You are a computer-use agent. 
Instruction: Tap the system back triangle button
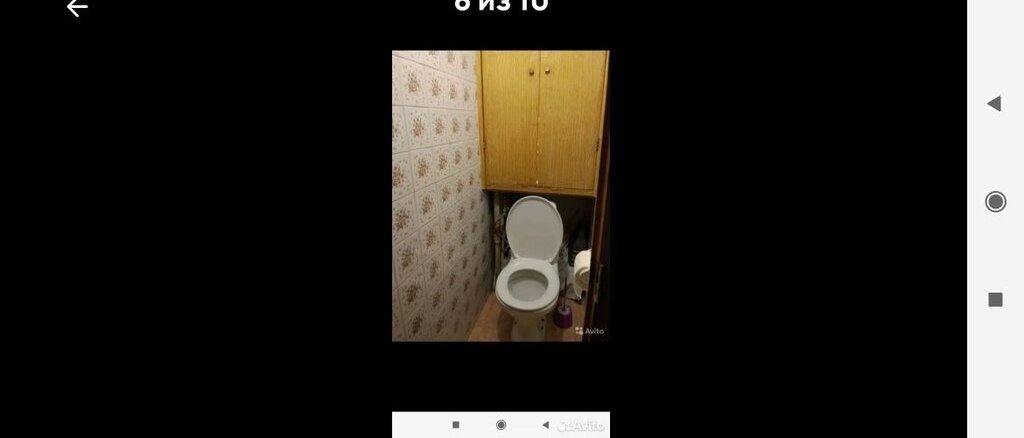tap(994, 103)
